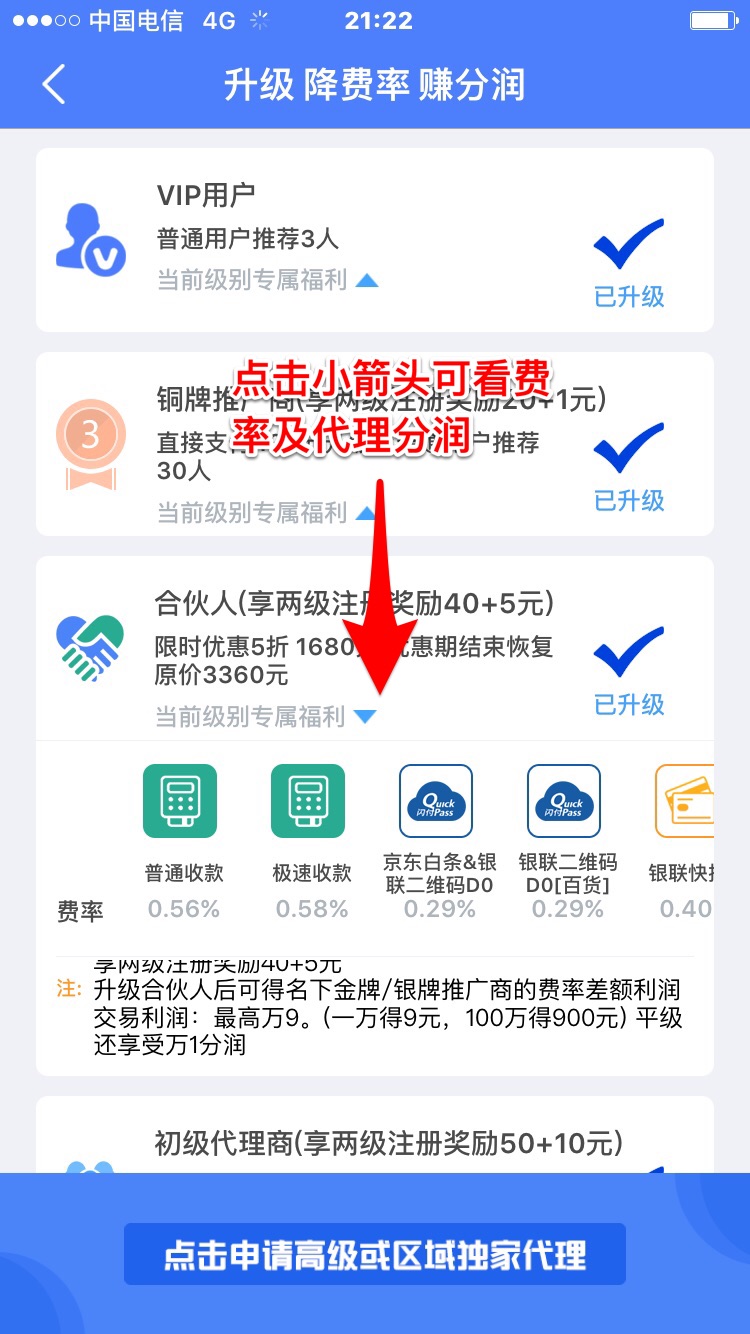
Task: Select the 普通收款 payment icon
Action: [x=180, y=800]
